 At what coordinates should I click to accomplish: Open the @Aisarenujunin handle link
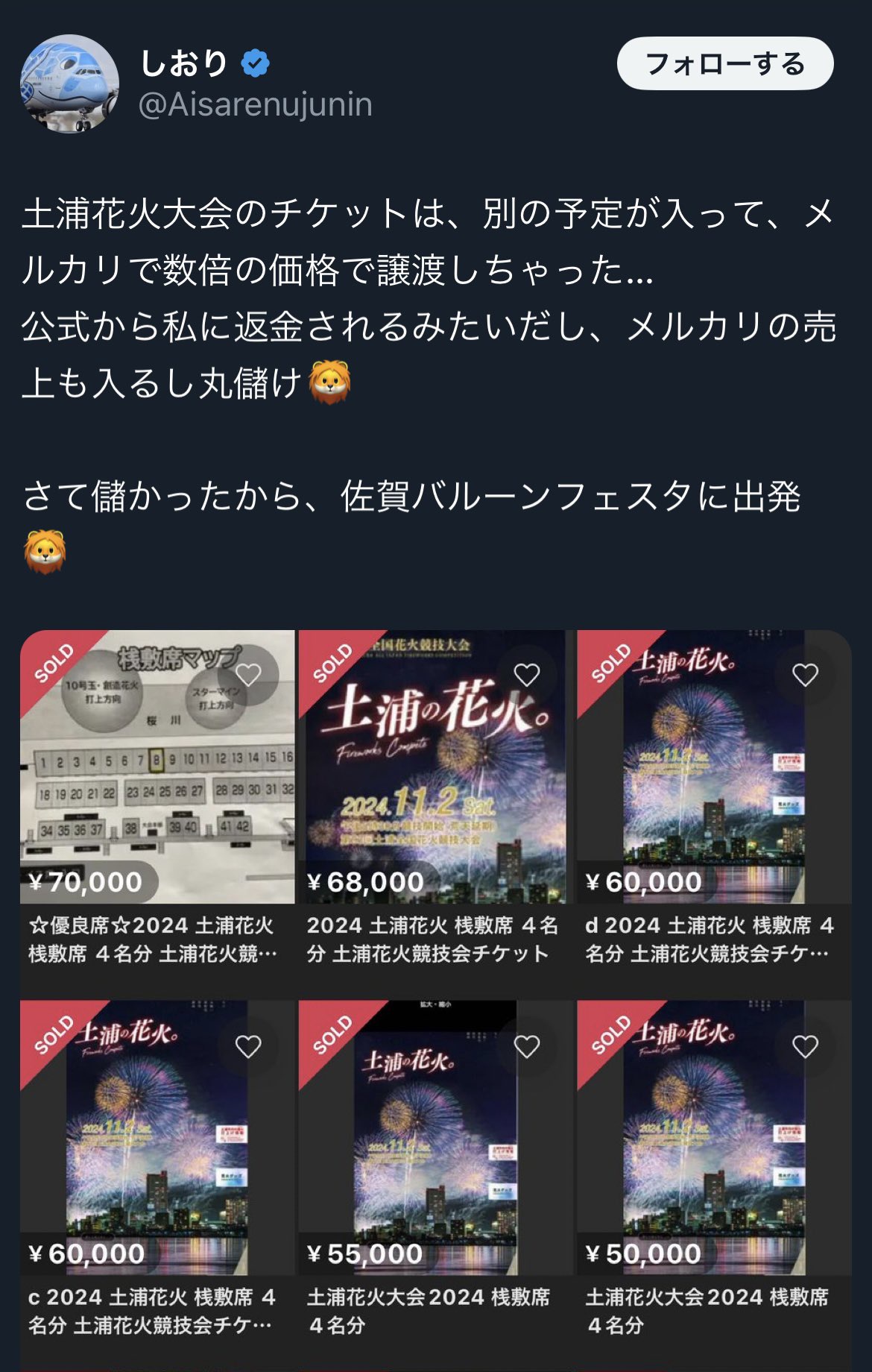pos(256,104)
